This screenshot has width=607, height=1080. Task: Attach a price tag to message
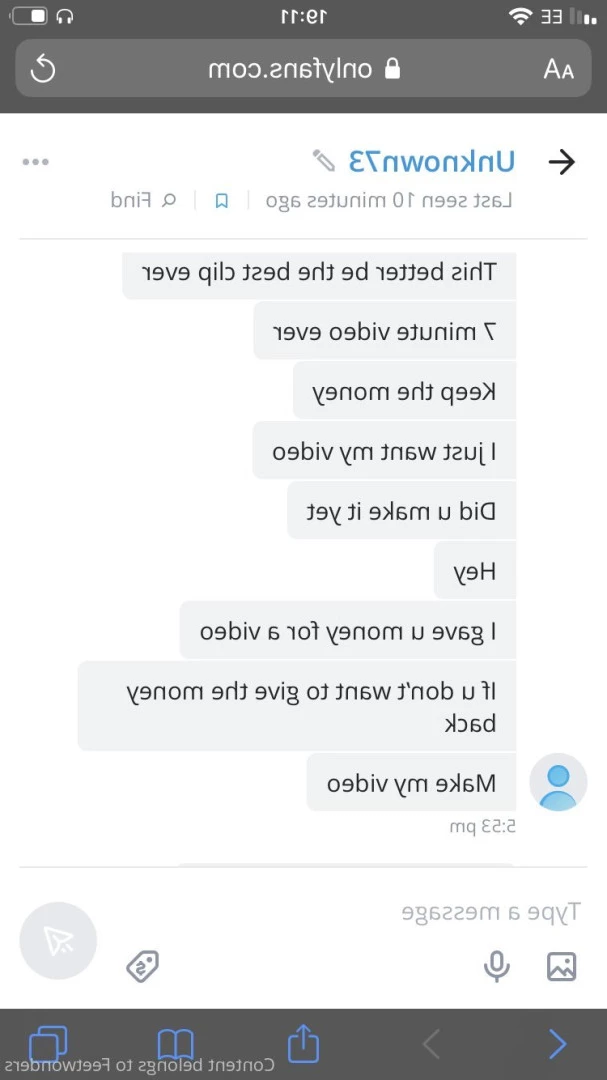pyautogui.click(x=142, y=966)
